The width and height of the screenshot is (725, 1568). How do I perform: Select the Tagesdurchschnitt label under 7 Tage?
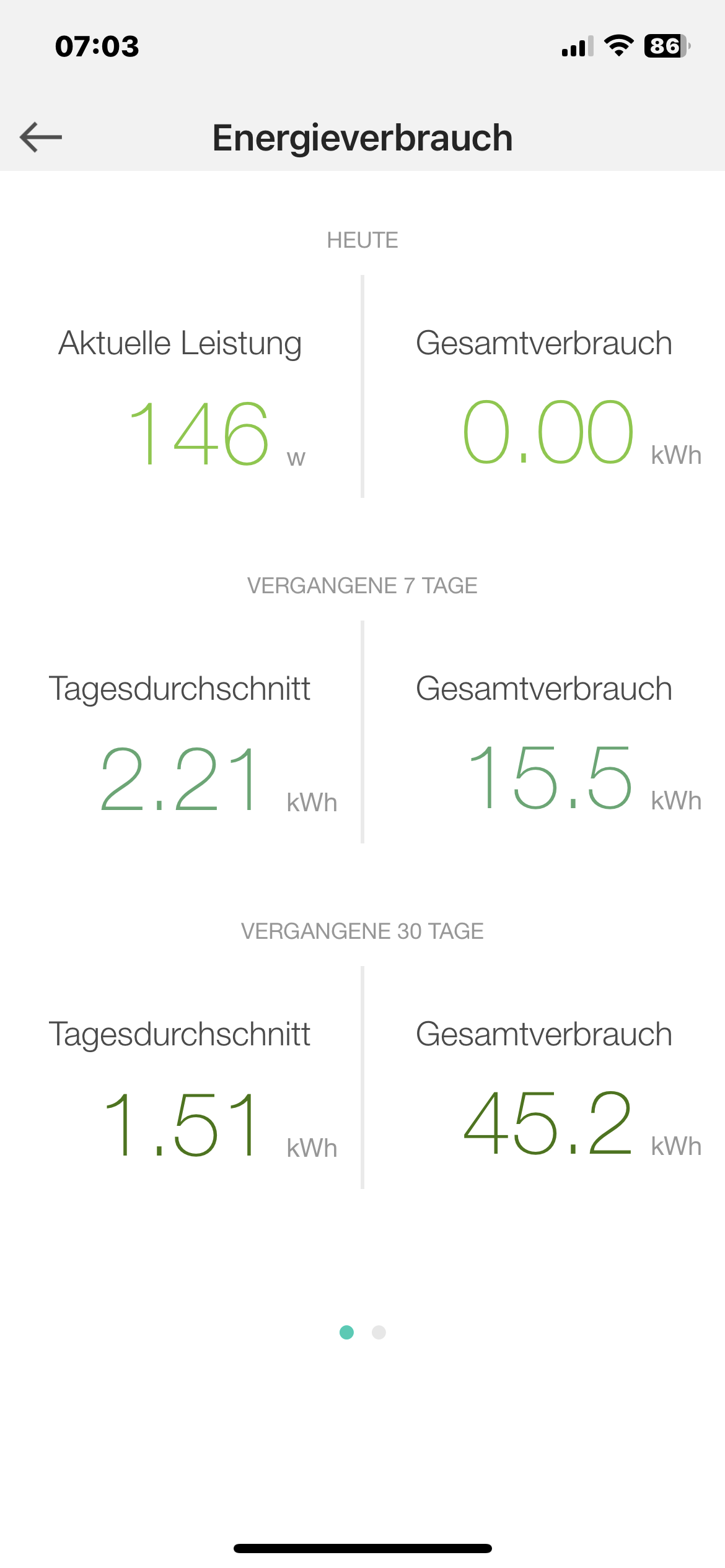coord(180,689)
